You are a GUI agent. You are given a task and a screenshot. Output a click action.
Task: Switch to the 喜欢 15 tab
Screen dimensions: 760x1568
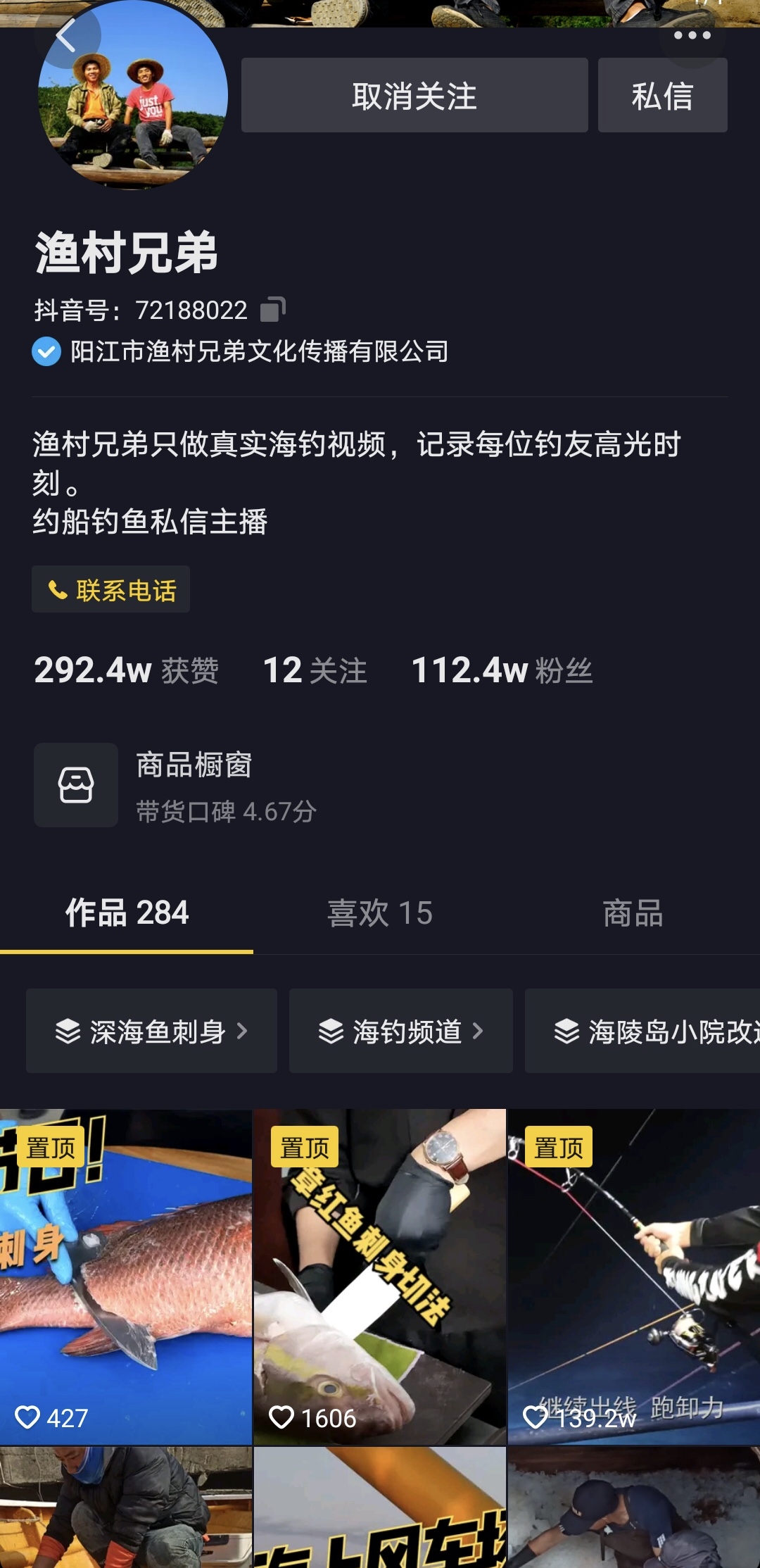pos(380,913)
